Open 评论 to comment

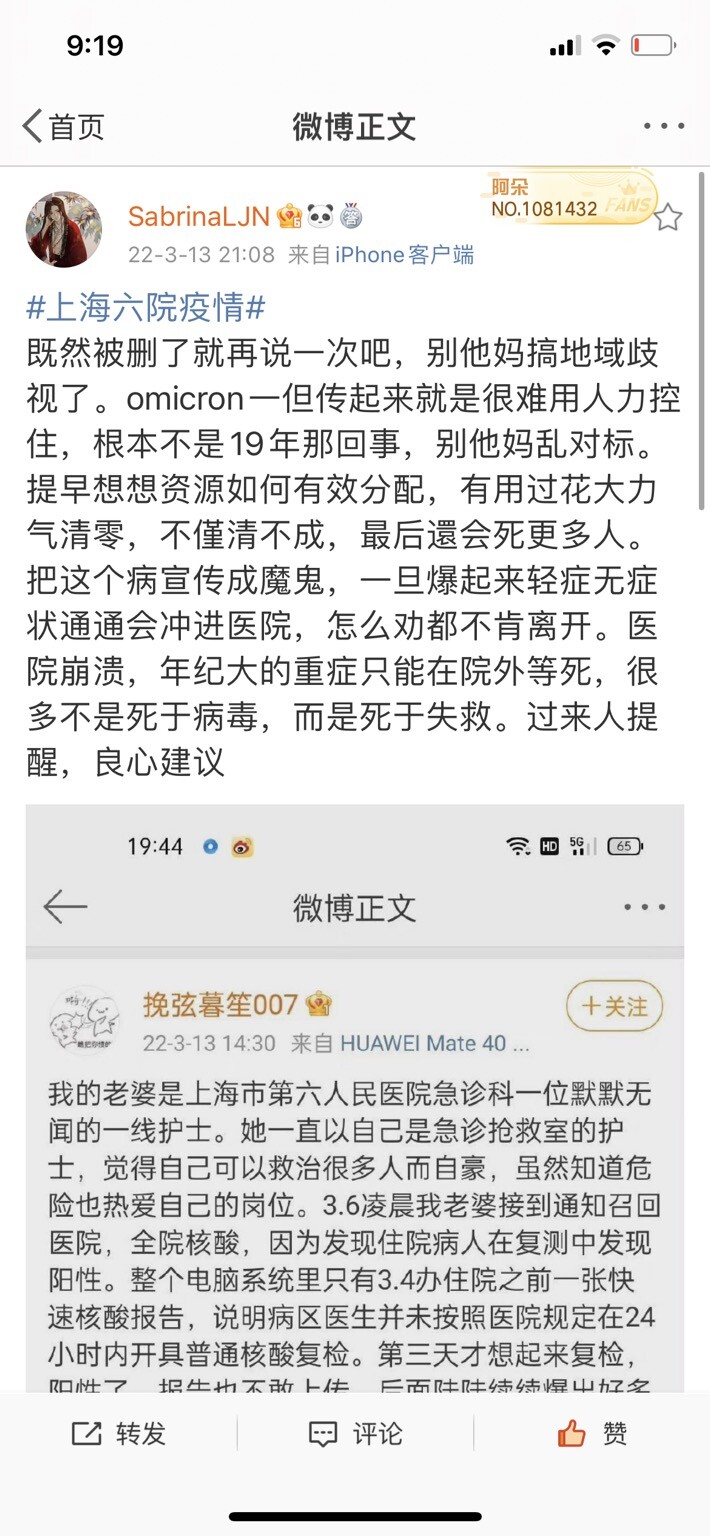coord(355,1434)
